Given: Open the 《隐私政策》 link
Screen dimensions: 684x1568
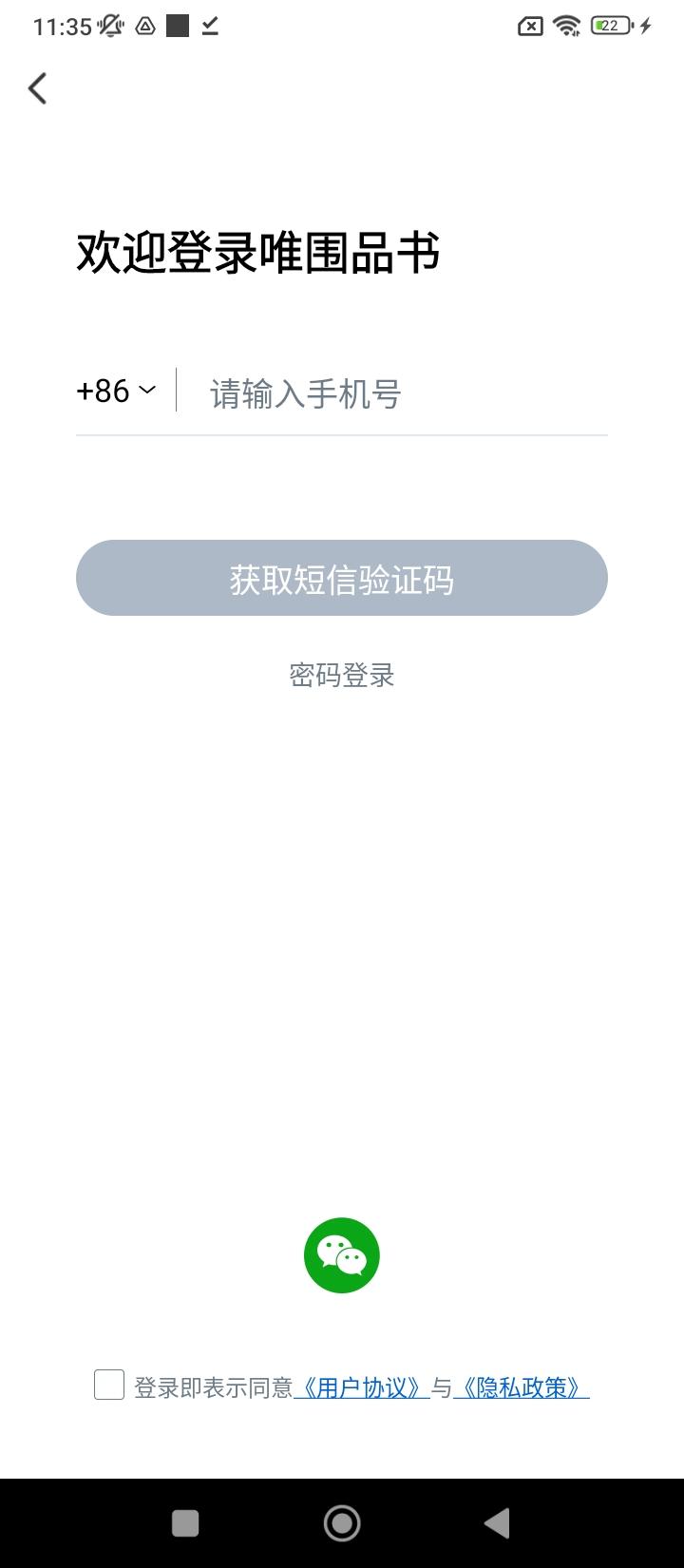Looking at the screenshot, I should [522, 1388].
